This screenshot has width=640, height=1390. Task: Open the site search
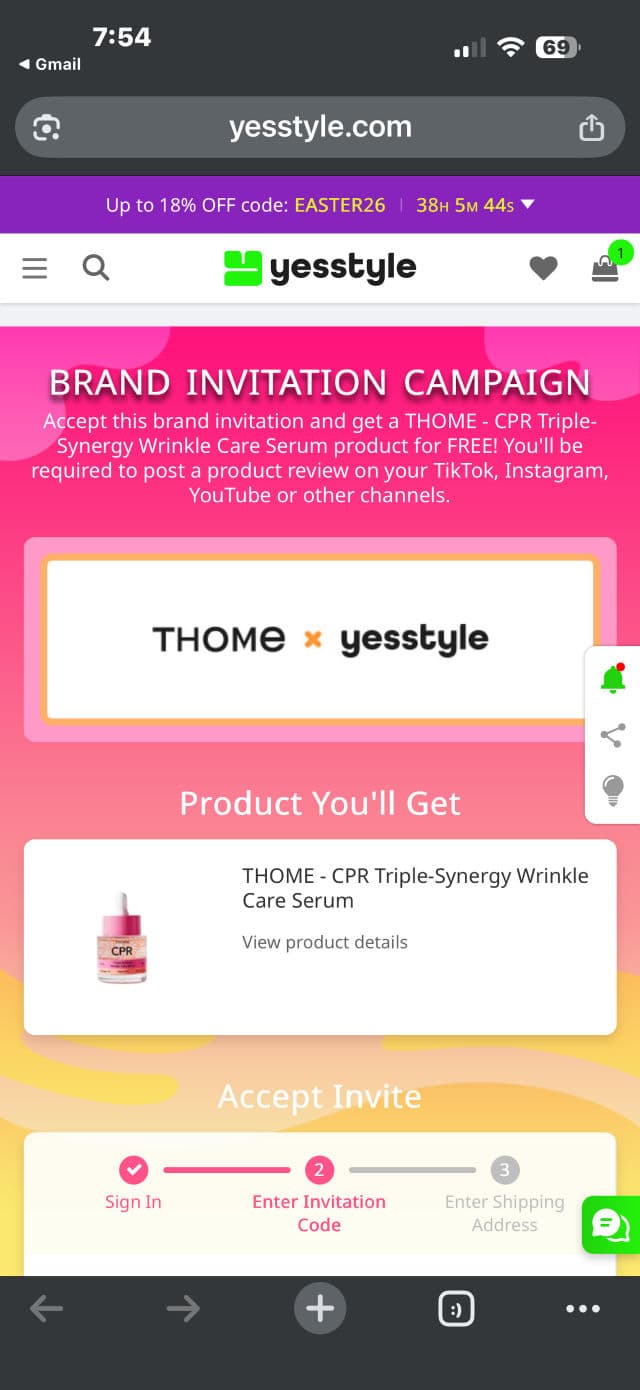pyautogui.click(x=96, y=268)
